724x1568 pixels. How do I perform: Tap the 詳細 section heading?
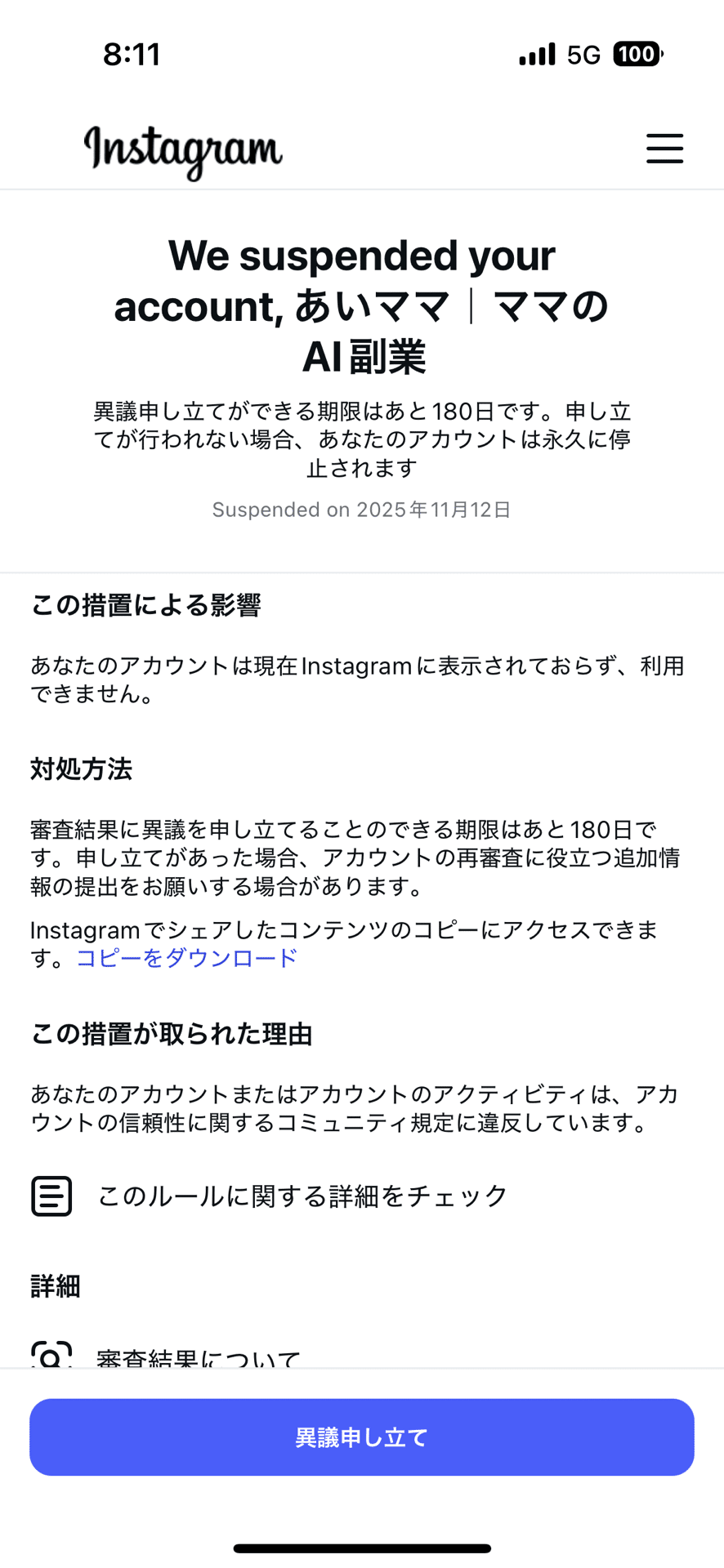55,1285
